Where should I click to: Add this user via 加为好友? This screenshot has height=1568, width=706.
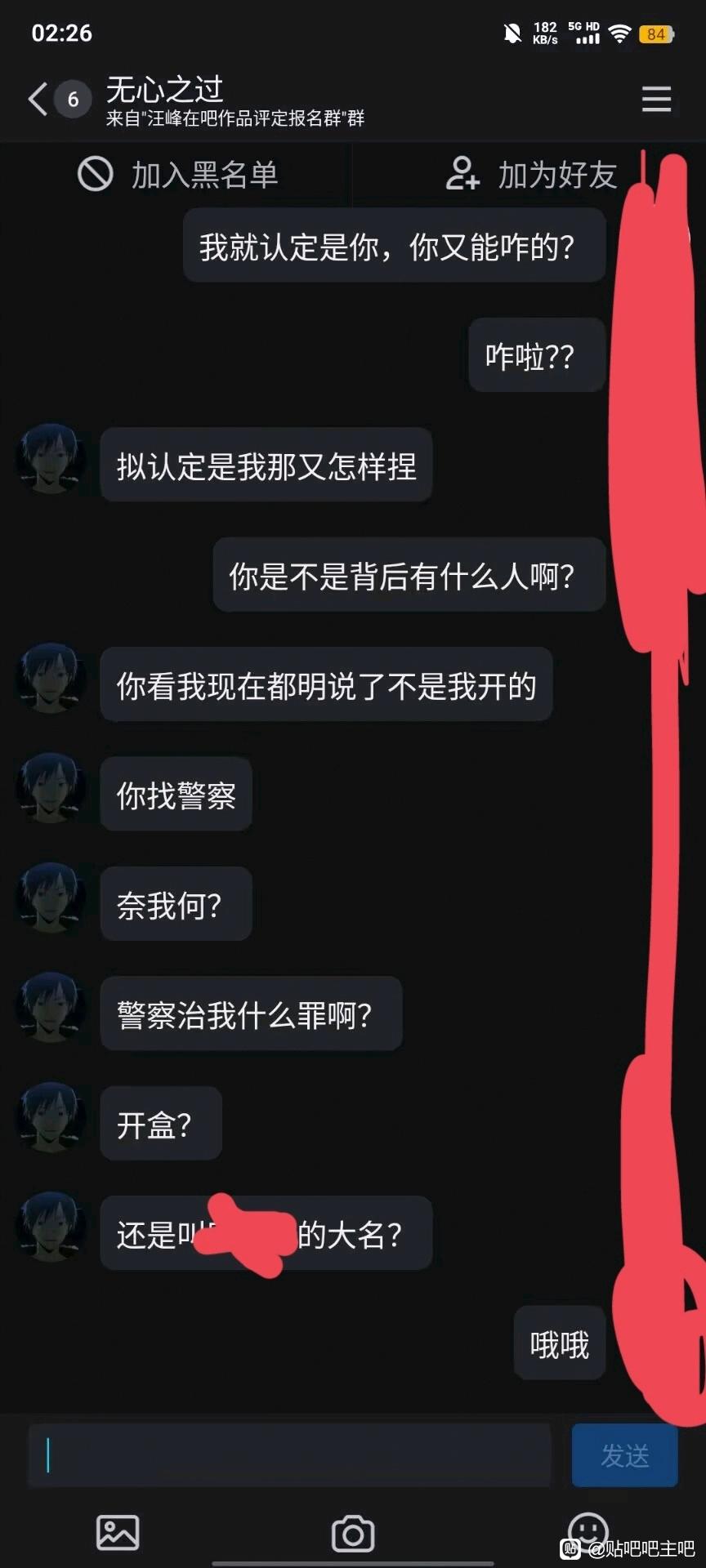(530, 175)
